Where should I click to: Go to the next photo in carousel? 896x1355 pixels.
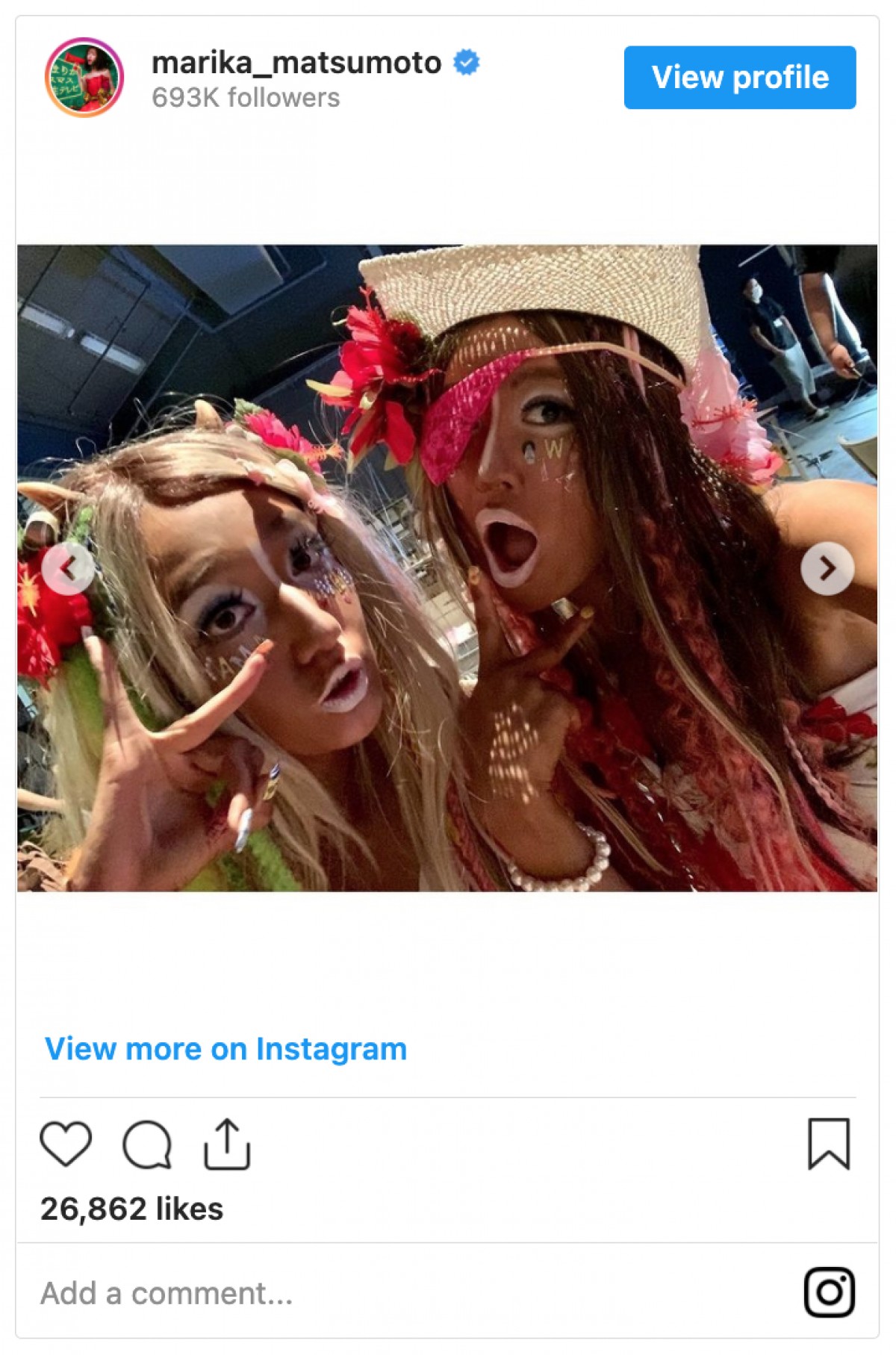pos(827,569)
